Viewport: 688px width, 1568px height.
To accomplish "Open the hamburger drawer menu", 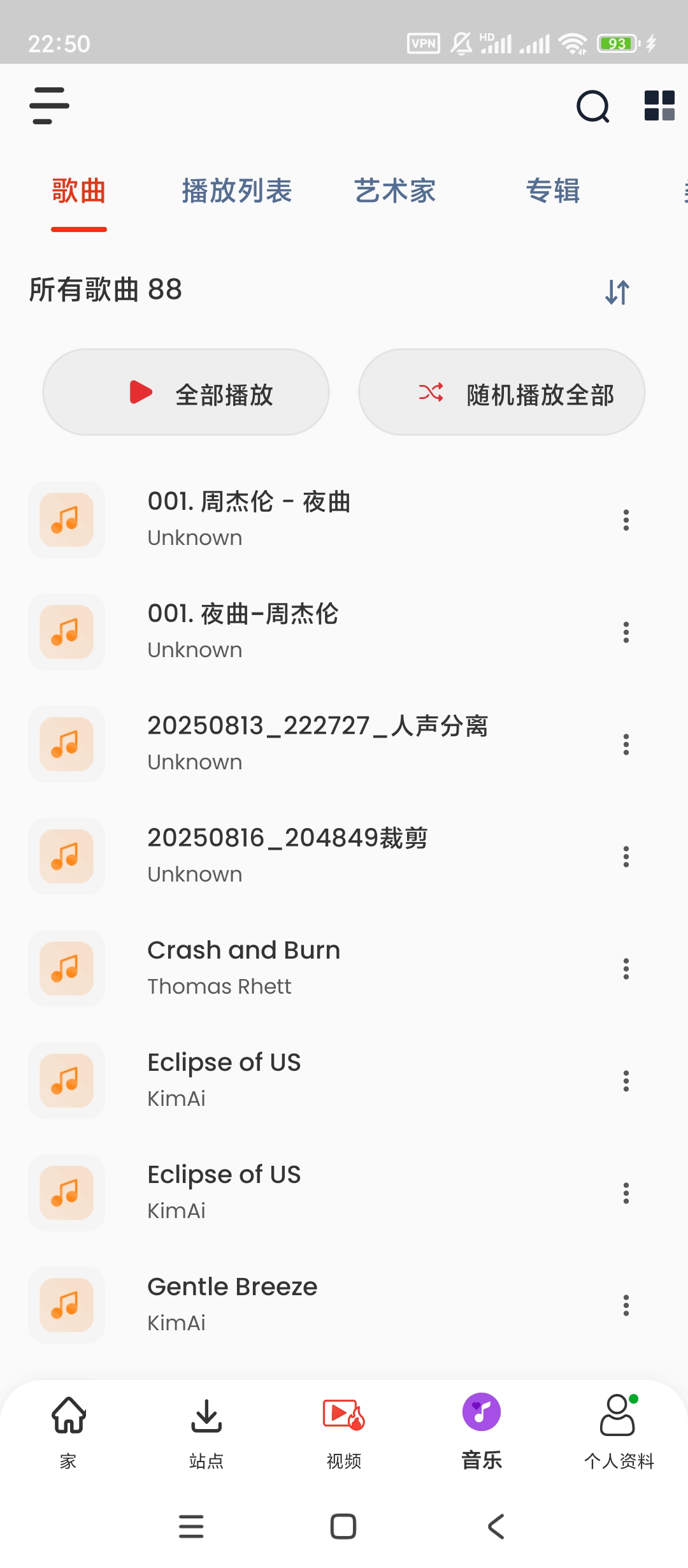I will click(49, 106).
